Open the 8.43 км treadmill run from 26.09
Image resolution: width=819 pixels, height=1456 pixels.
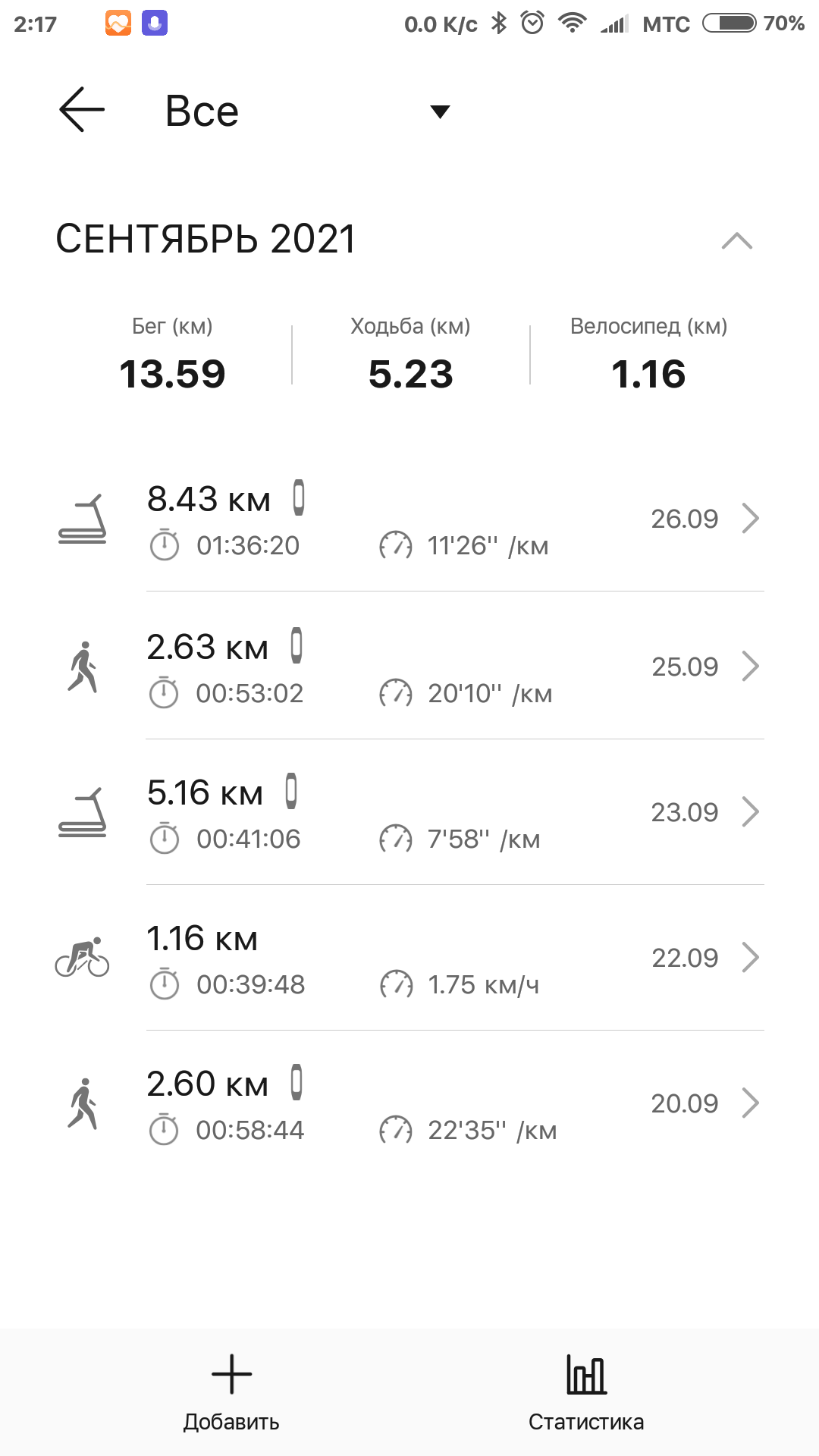click(453, 519)
